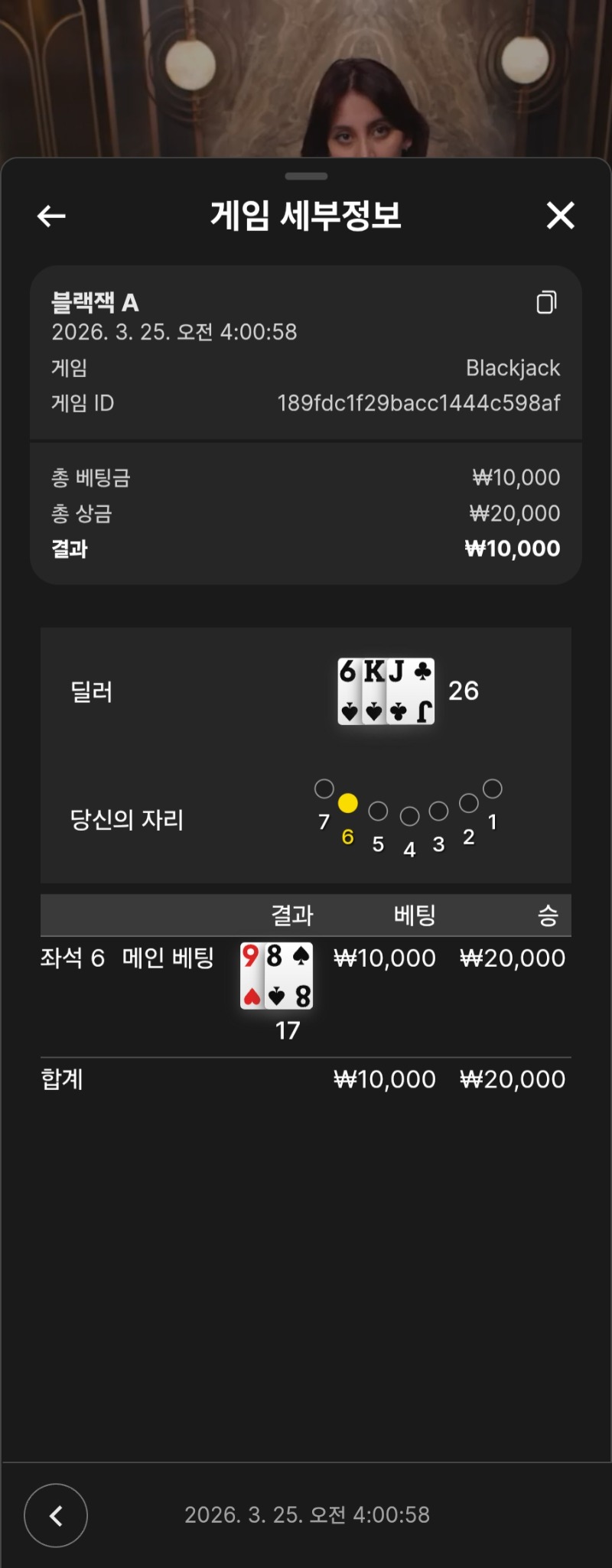Go back from game details

tap(51, 216)
